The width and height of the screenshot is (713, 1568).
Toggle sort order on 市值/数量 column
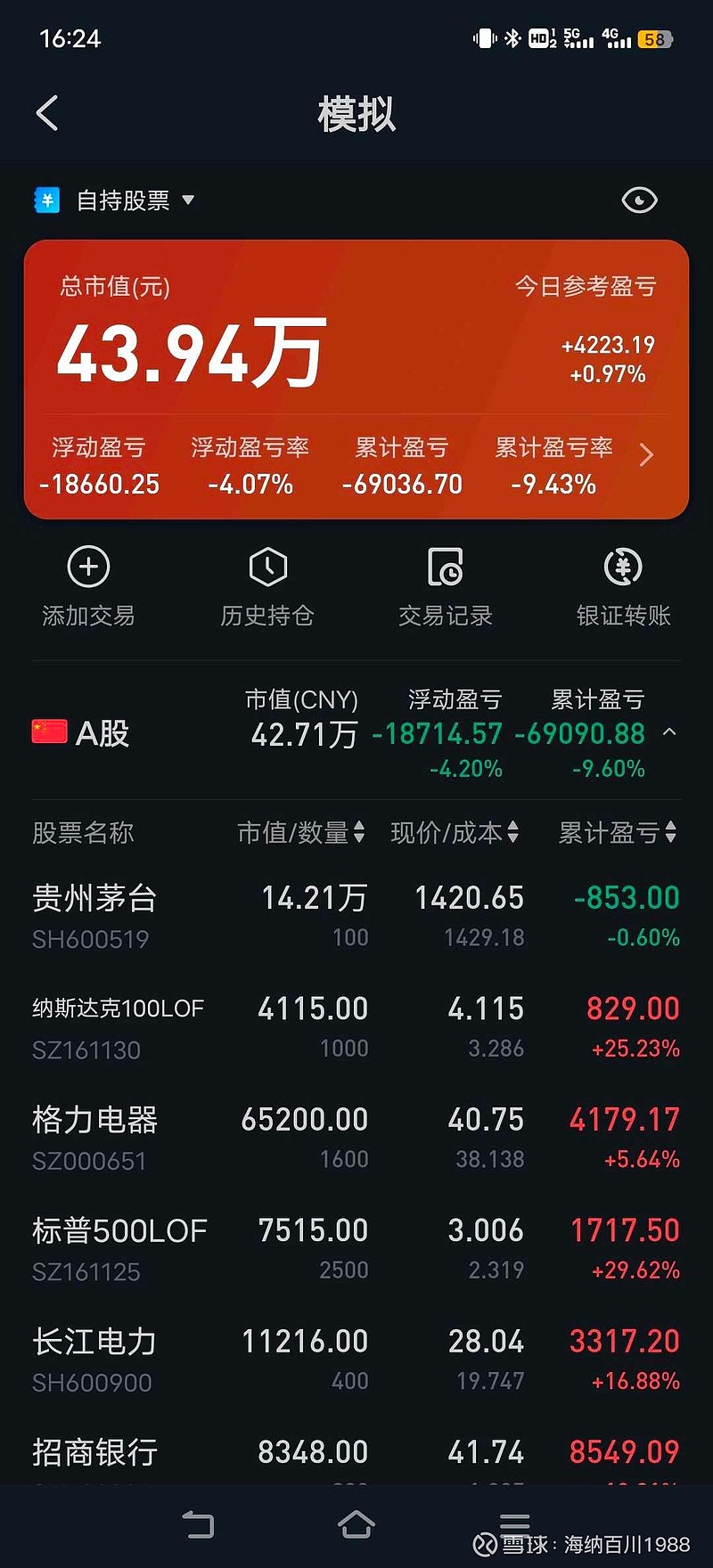coord(360,833)
